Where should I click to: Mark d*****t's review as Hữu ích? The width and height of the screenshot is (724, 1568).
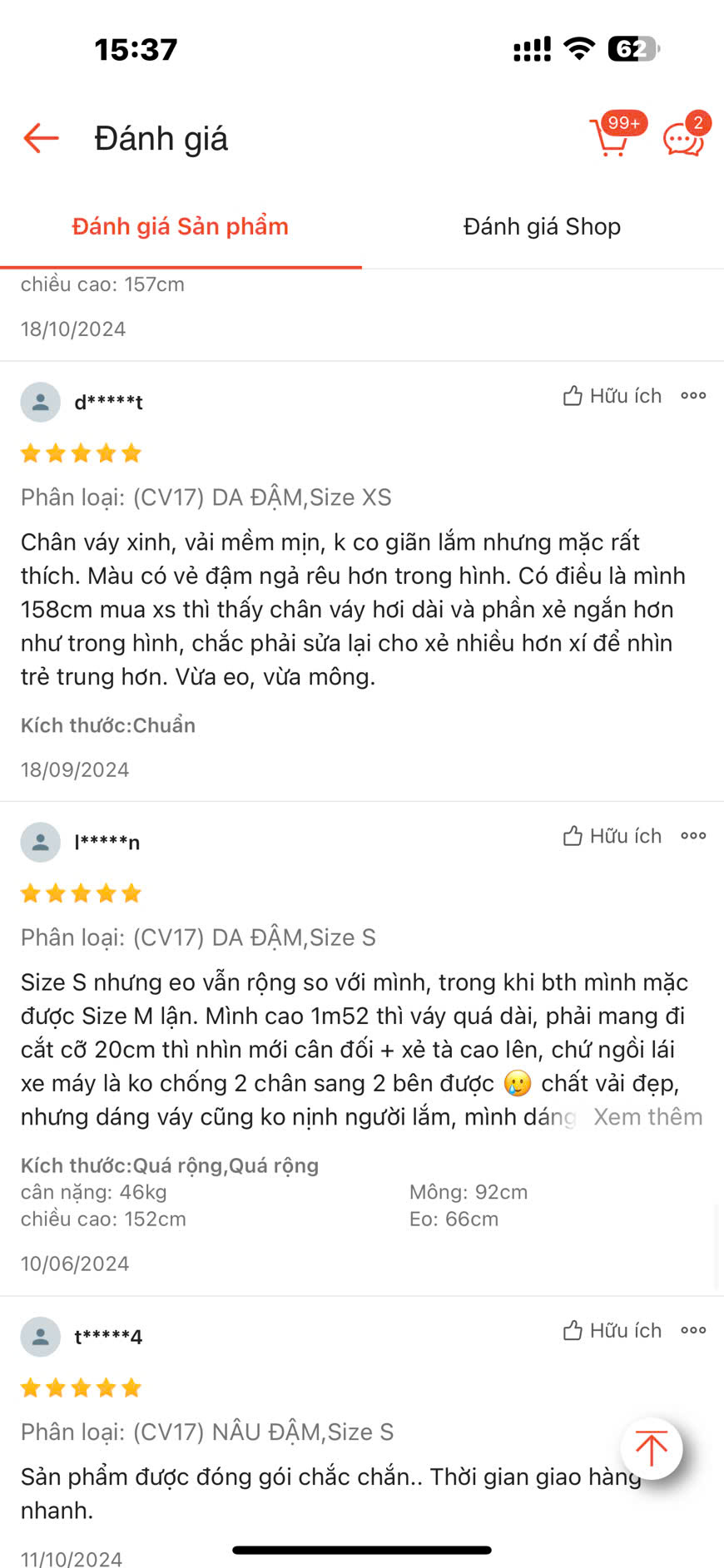[612, 396]
